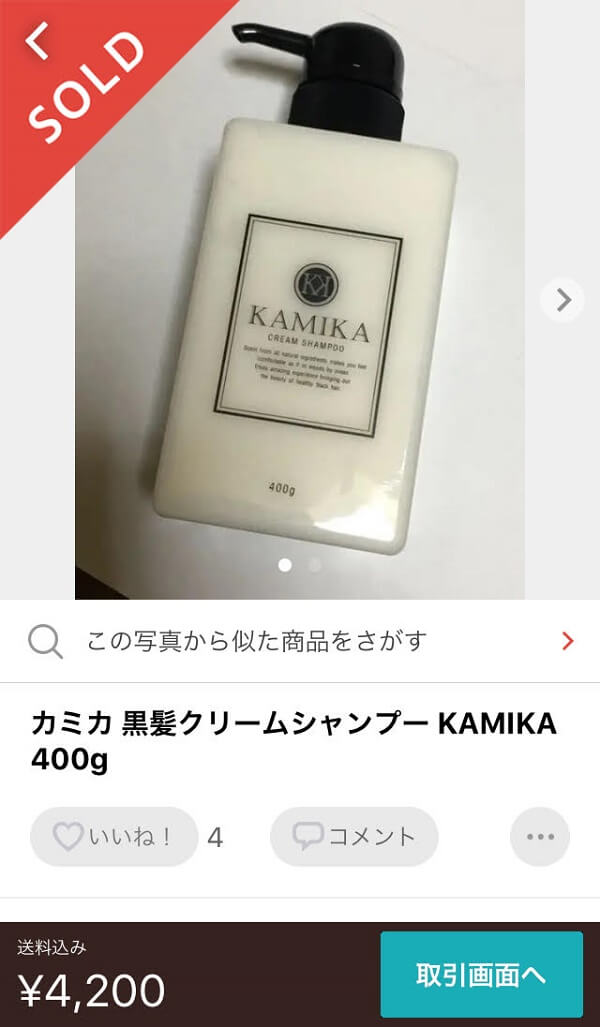Search similar items from this photo
This screenshot has height=1027, width=600.
coord(300,640)
